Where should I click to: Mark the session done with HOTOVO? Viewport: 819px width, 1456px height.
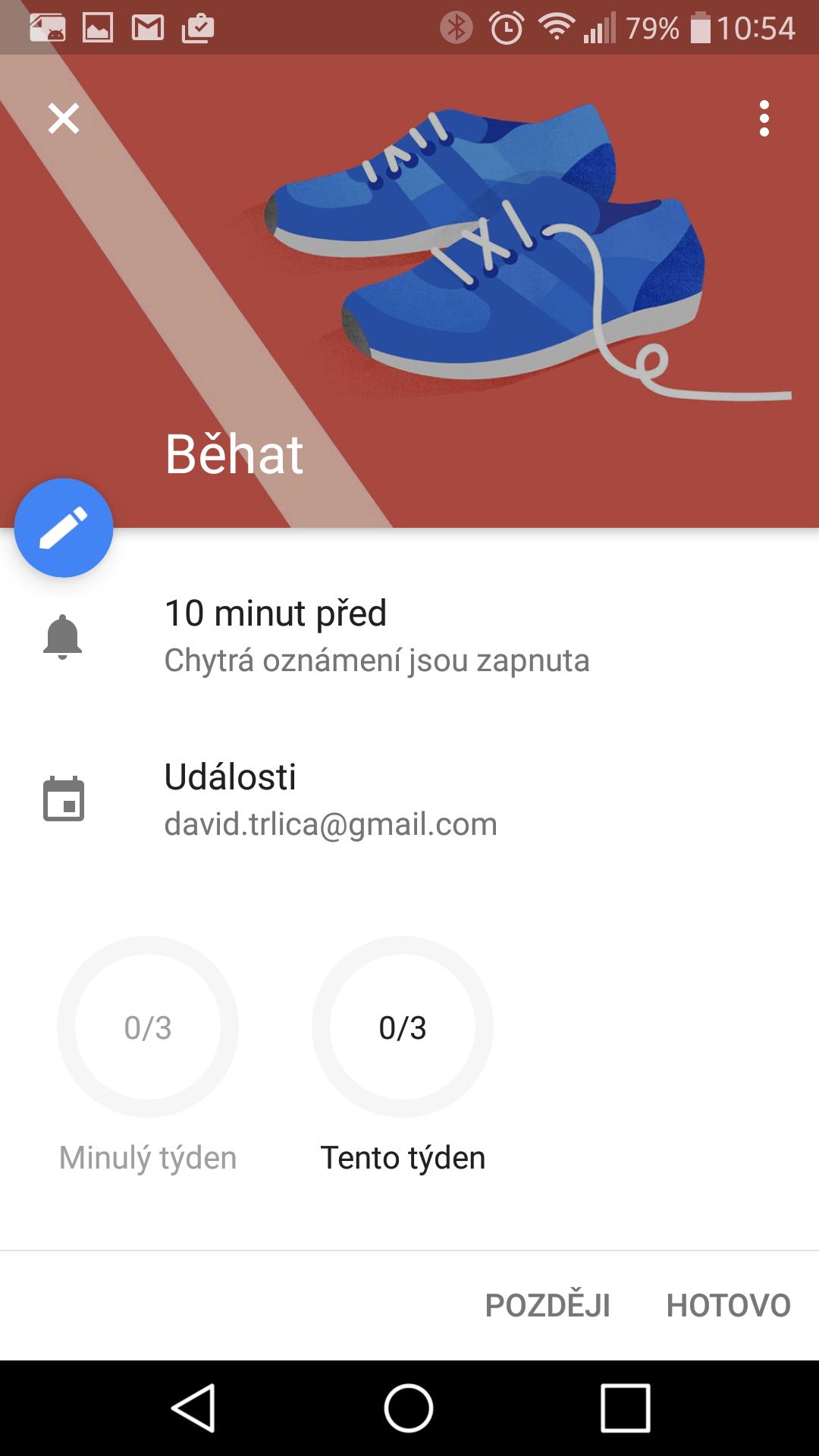coord(729,1305)
